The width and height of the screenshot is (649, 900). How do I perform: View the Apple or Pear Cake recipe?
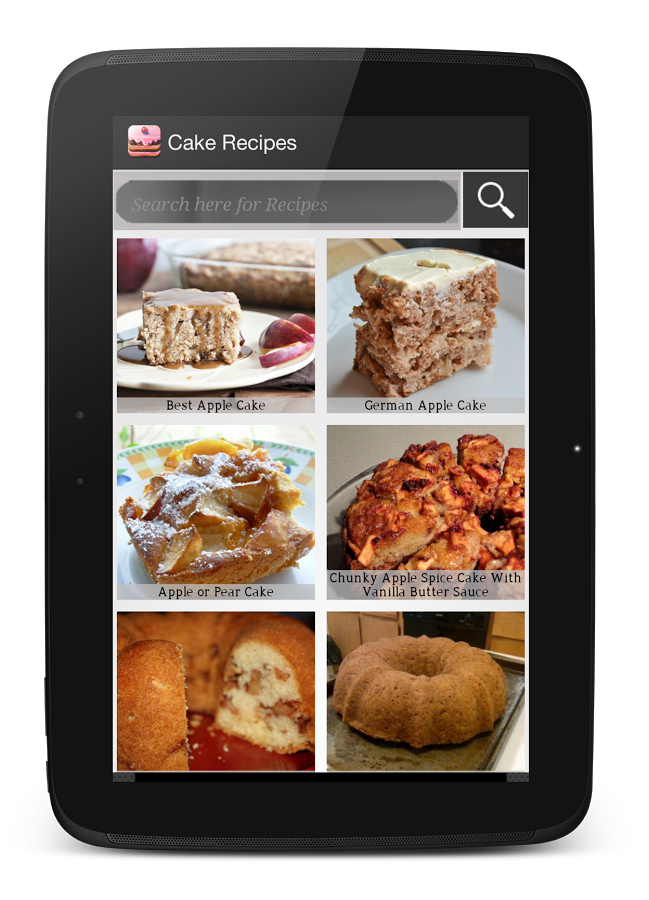coord(216,513)
